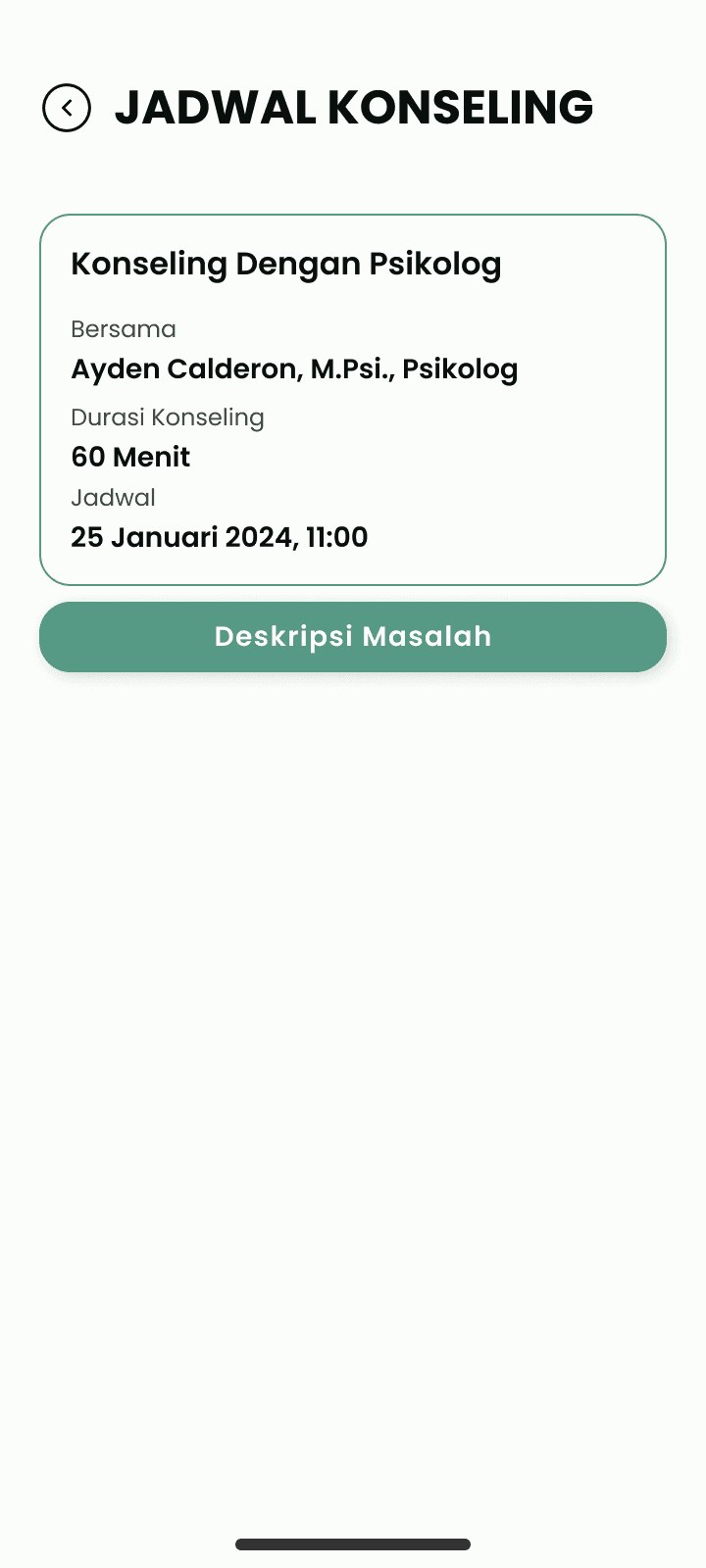
Task: Open the Konseling Dengan Psikolog card
Action: (353, 399)
